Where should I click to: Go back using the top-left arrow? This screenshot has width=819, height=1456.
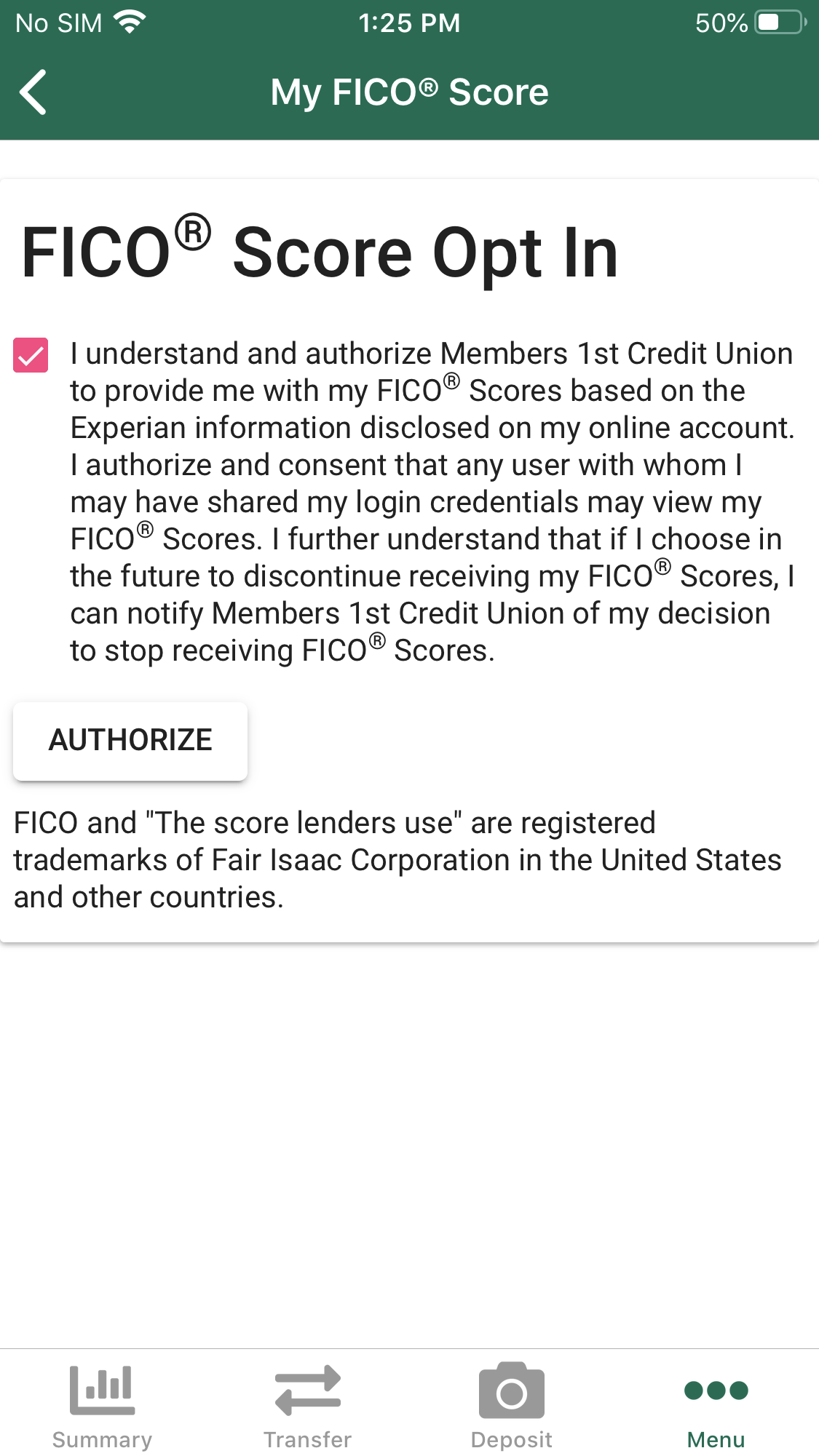[x=33, y=92]
